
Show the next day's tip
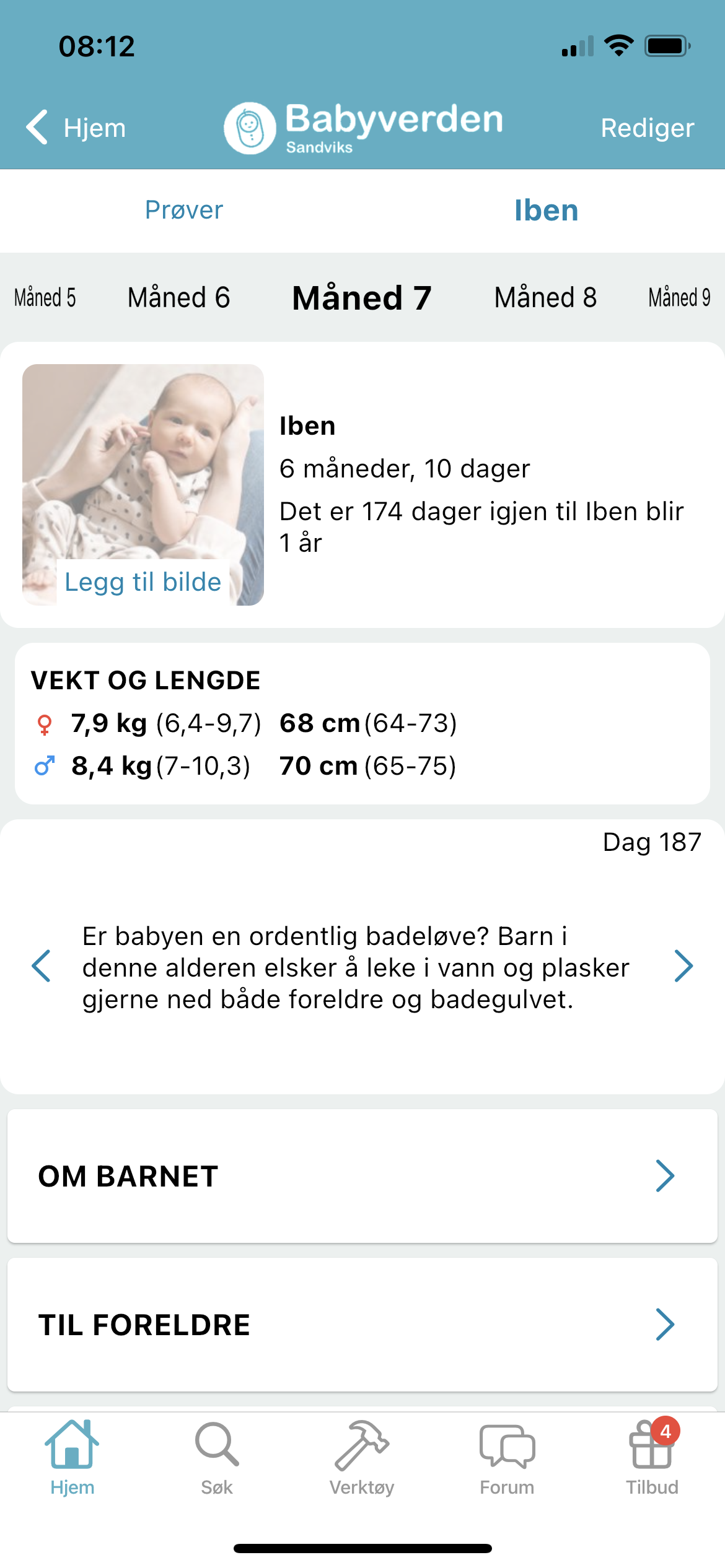point(683,966)
